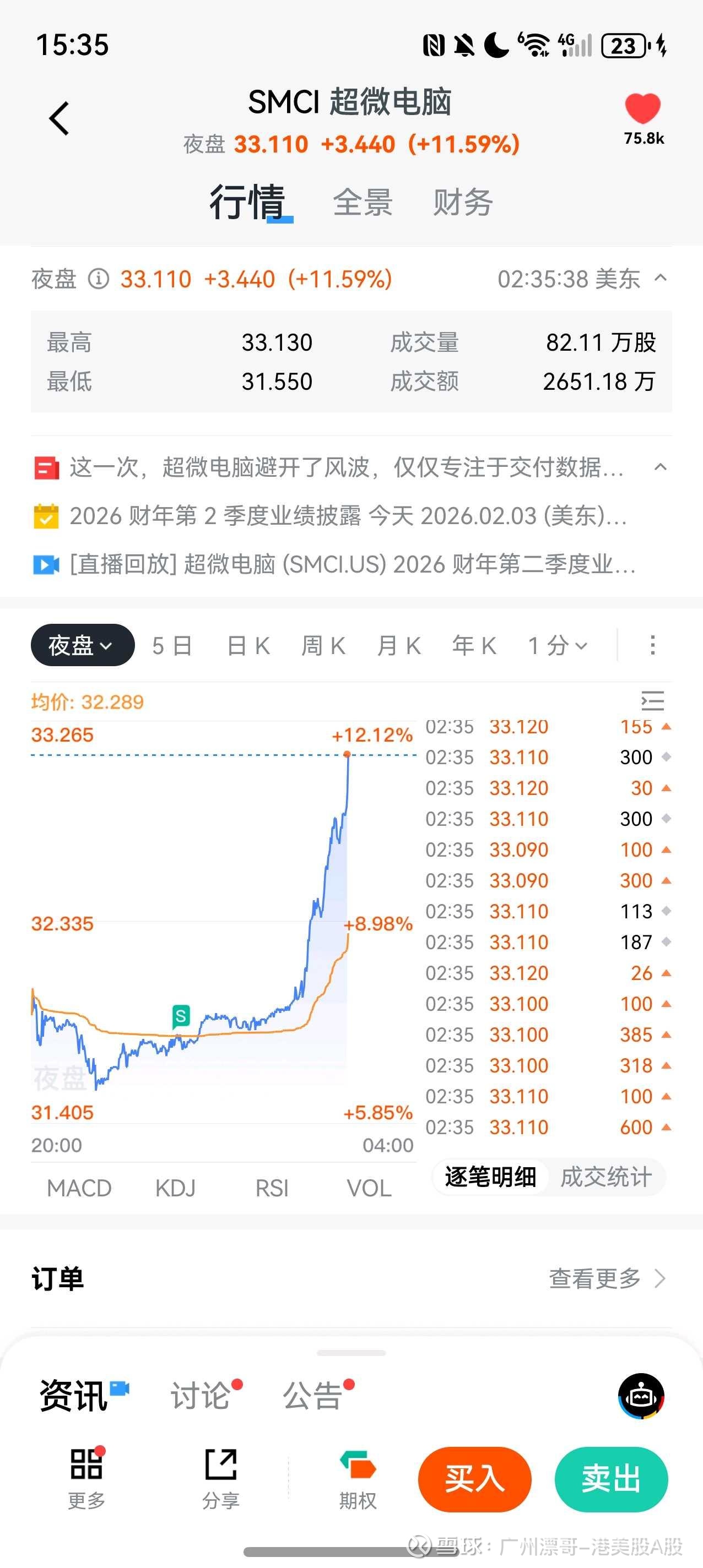Tap the orange 买入 button
The height and width of the screenshot is (1568, 703).
[474, 1479]
